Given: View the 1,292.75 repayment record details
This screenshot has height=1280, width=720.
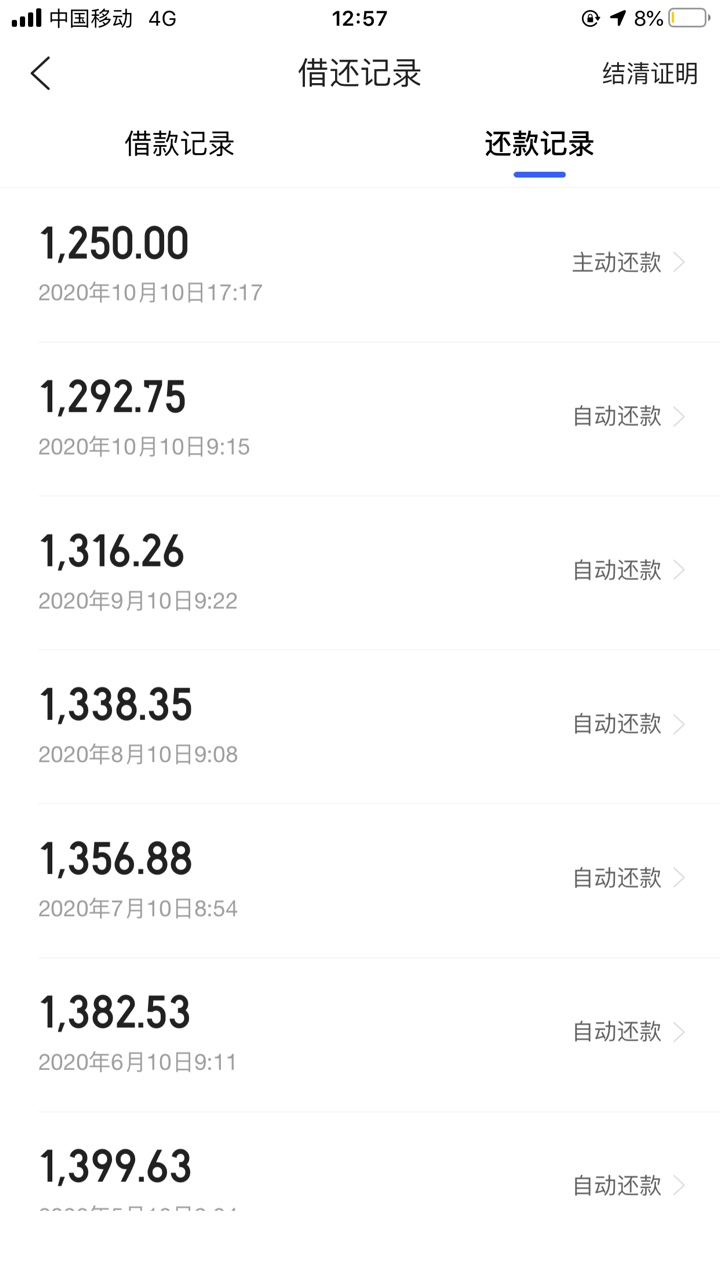Looking at the screenshot, I should click(360, 419).
